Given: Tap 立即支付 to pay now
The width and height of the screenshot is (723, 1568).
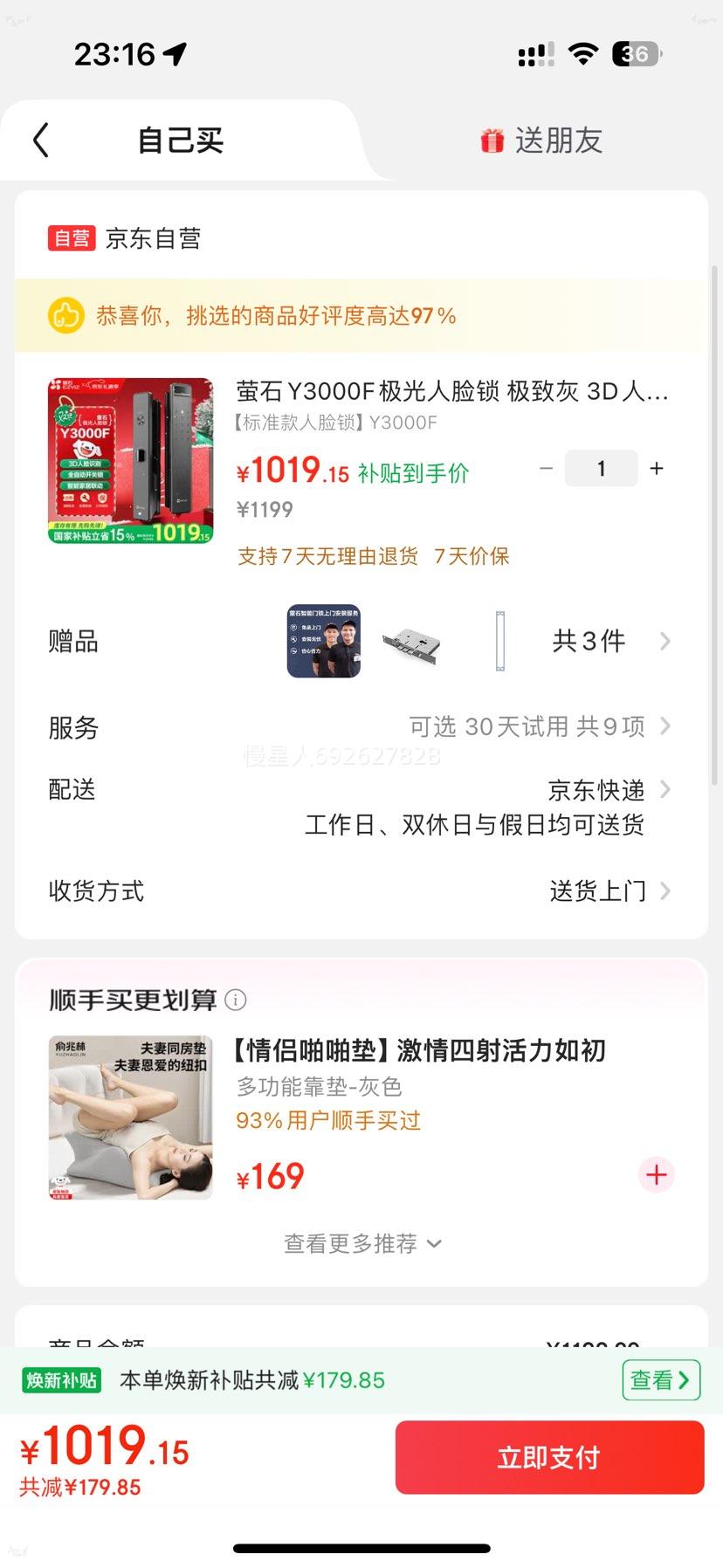Looking at the screenshot, I should point(549,1456).
